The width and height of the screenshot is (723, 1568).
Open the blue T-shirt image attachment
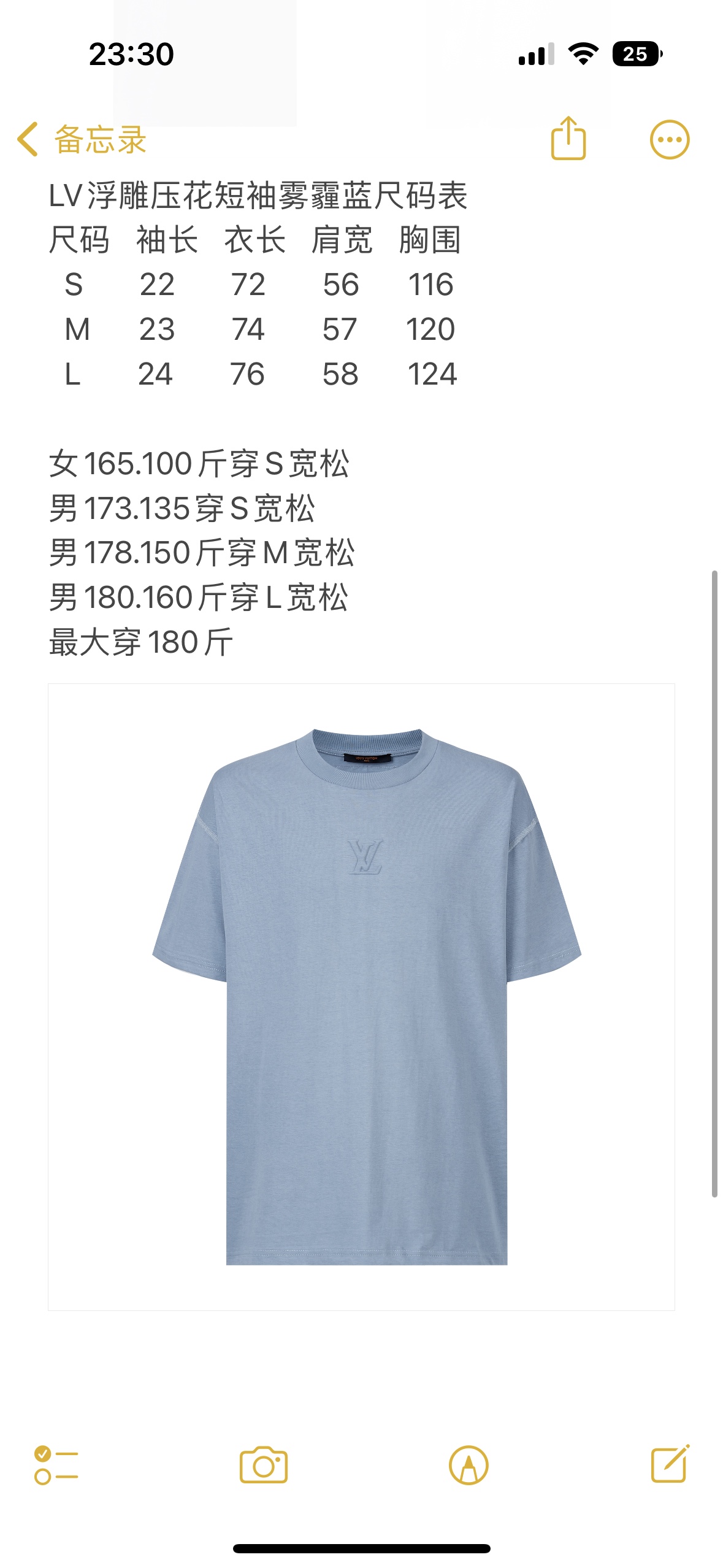pyautogui.click(x=361, y=996)
